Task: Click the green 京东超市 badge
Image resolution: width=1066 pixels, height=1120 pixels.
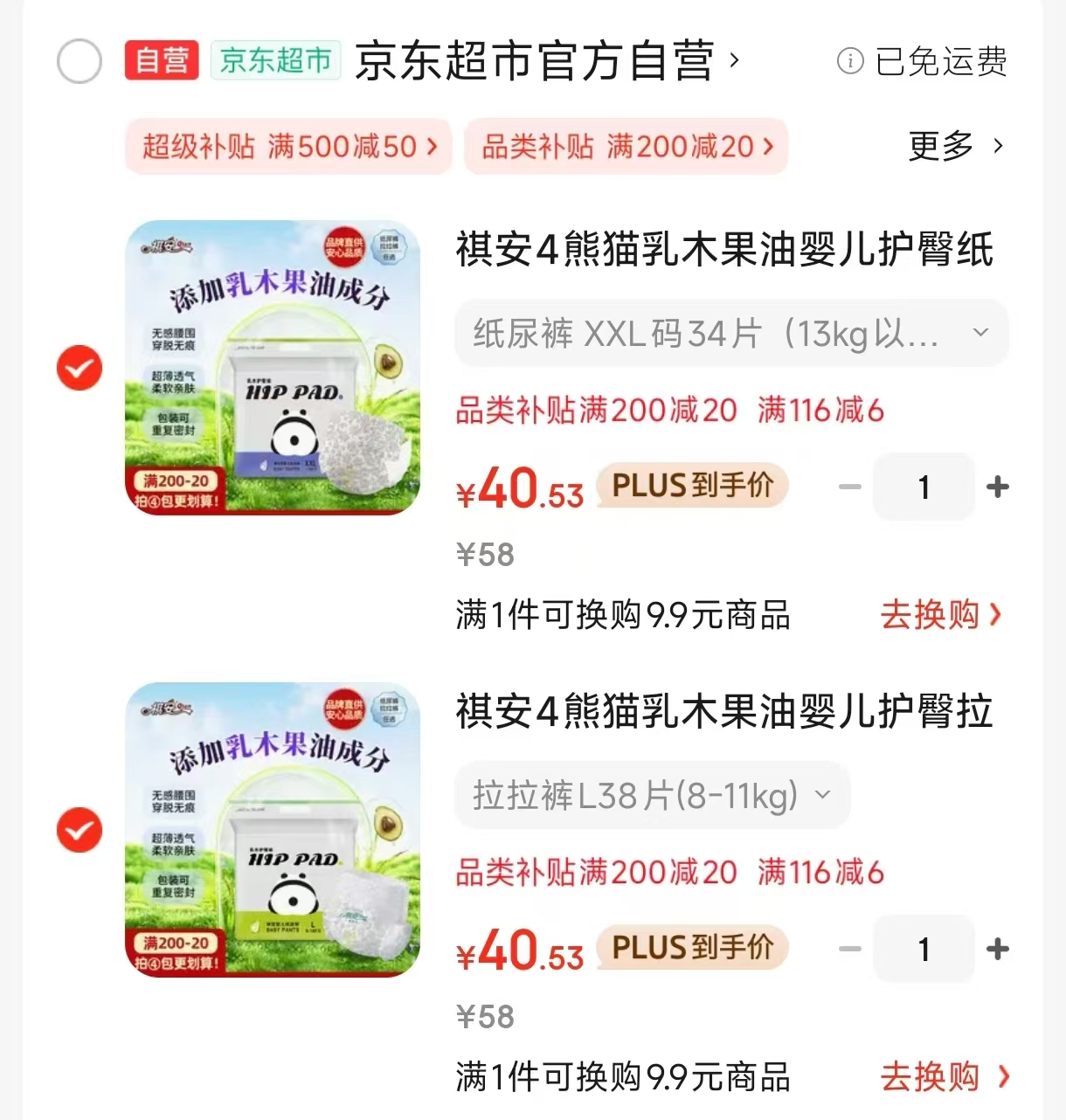Action: [275, 59]
